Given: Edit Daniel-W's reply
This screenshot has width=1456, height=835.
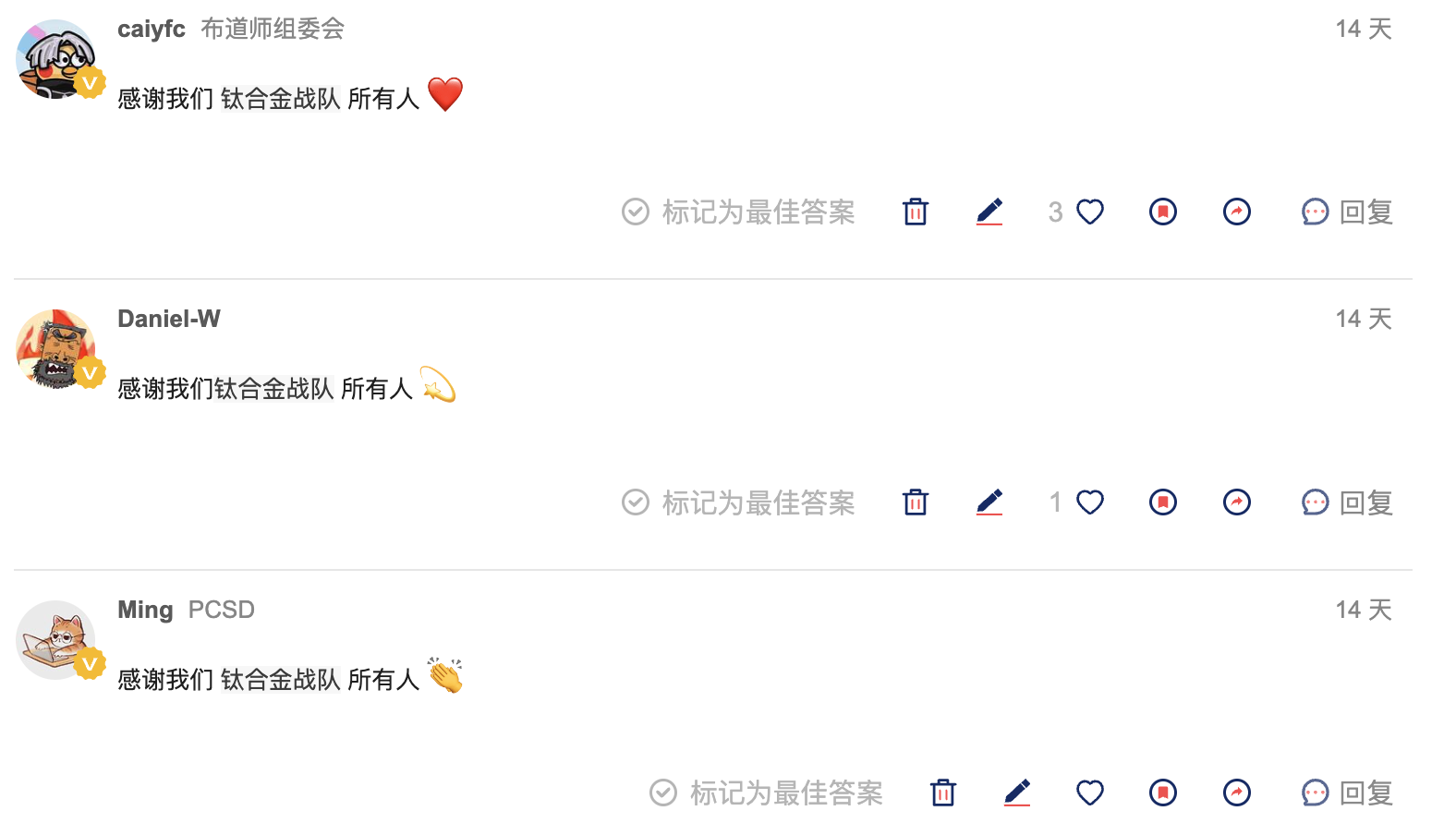Looking at the screenshot, I should pos(989,502).
